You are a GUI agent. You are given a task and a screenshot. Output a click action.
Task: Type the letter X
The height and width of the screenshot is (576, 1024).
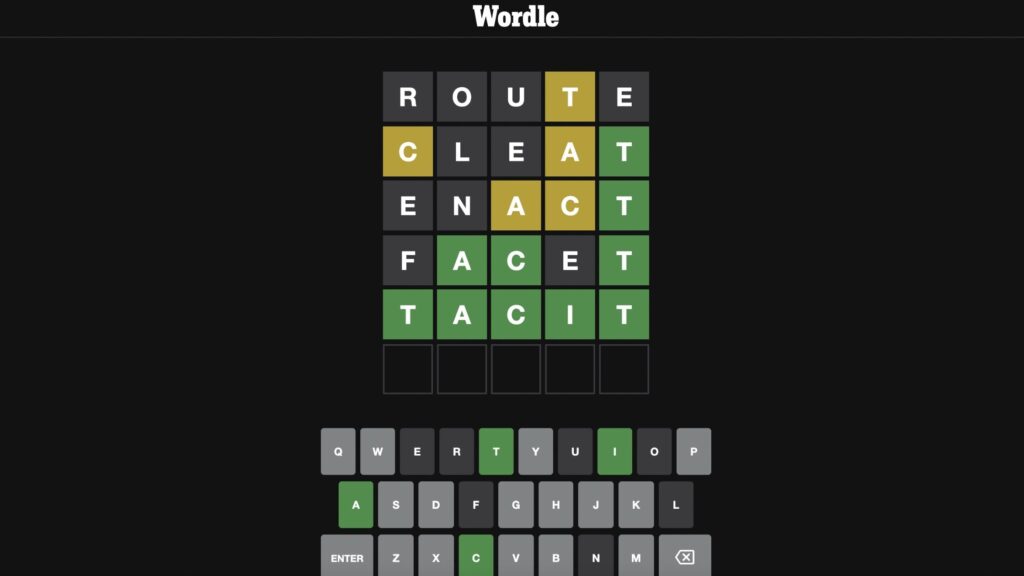[436, 556]
